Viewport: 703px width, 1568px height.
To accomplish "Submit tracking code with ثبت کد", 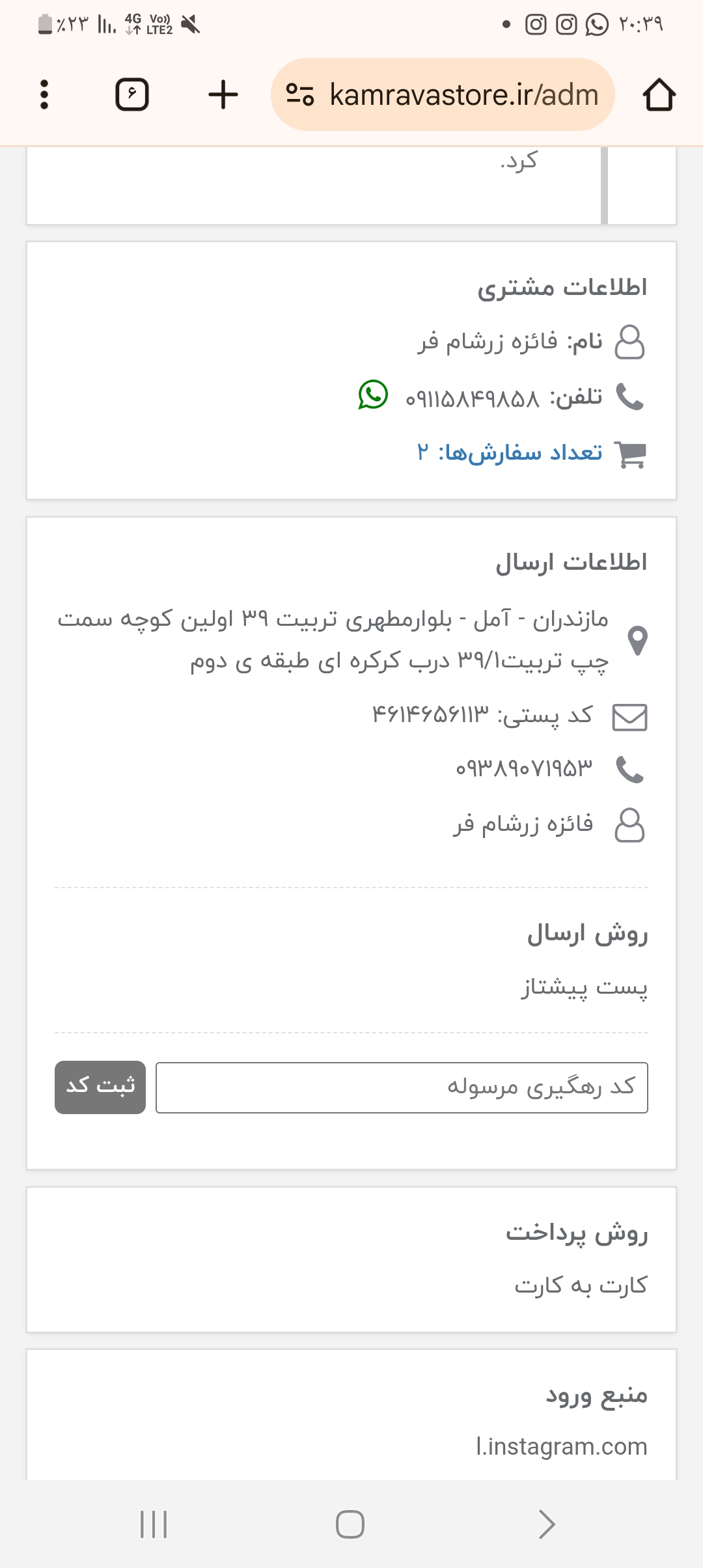I will [x=100, y=1087].
